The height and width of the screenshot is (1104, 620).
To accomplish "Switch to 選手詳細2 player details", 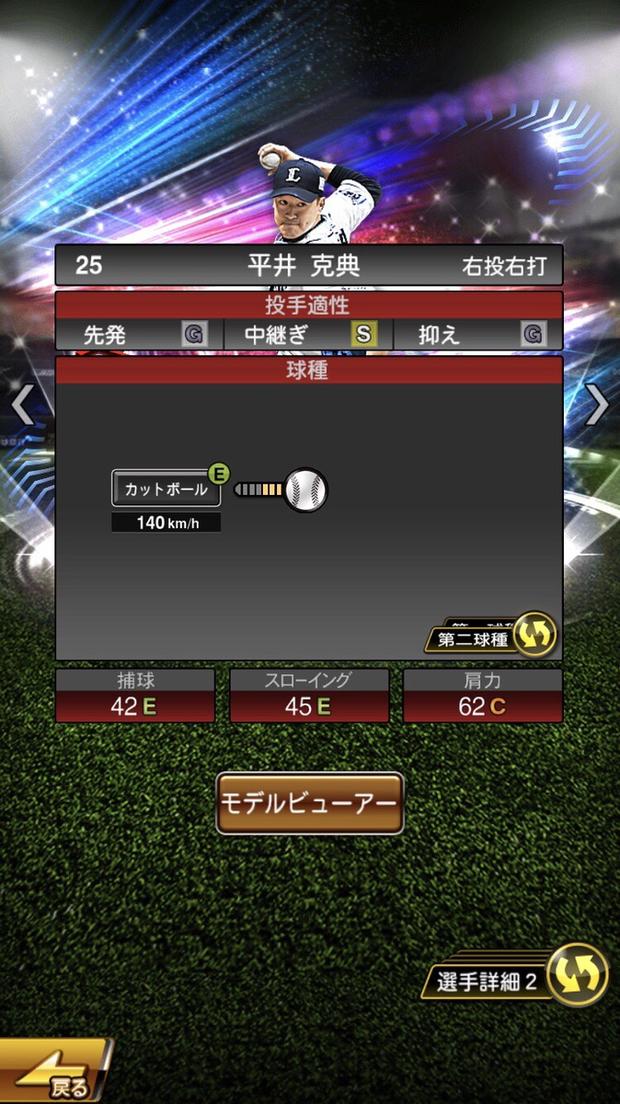I will tap(522, 977).
